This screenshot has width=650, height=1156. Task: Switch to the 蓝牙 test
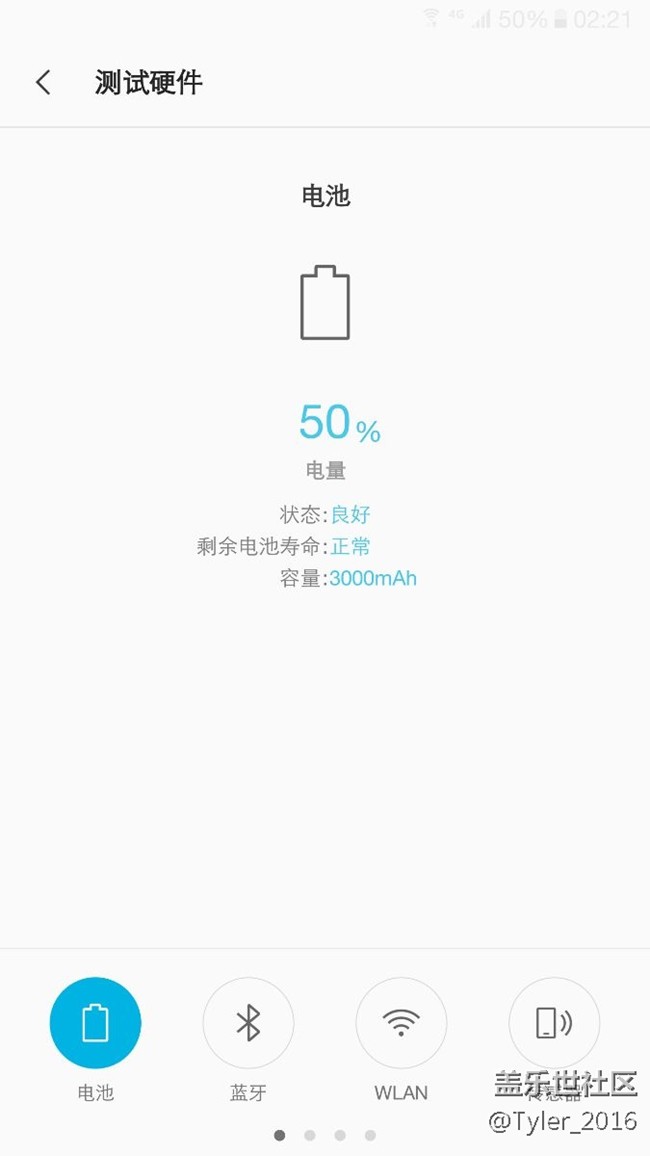tap(248, 1023)
